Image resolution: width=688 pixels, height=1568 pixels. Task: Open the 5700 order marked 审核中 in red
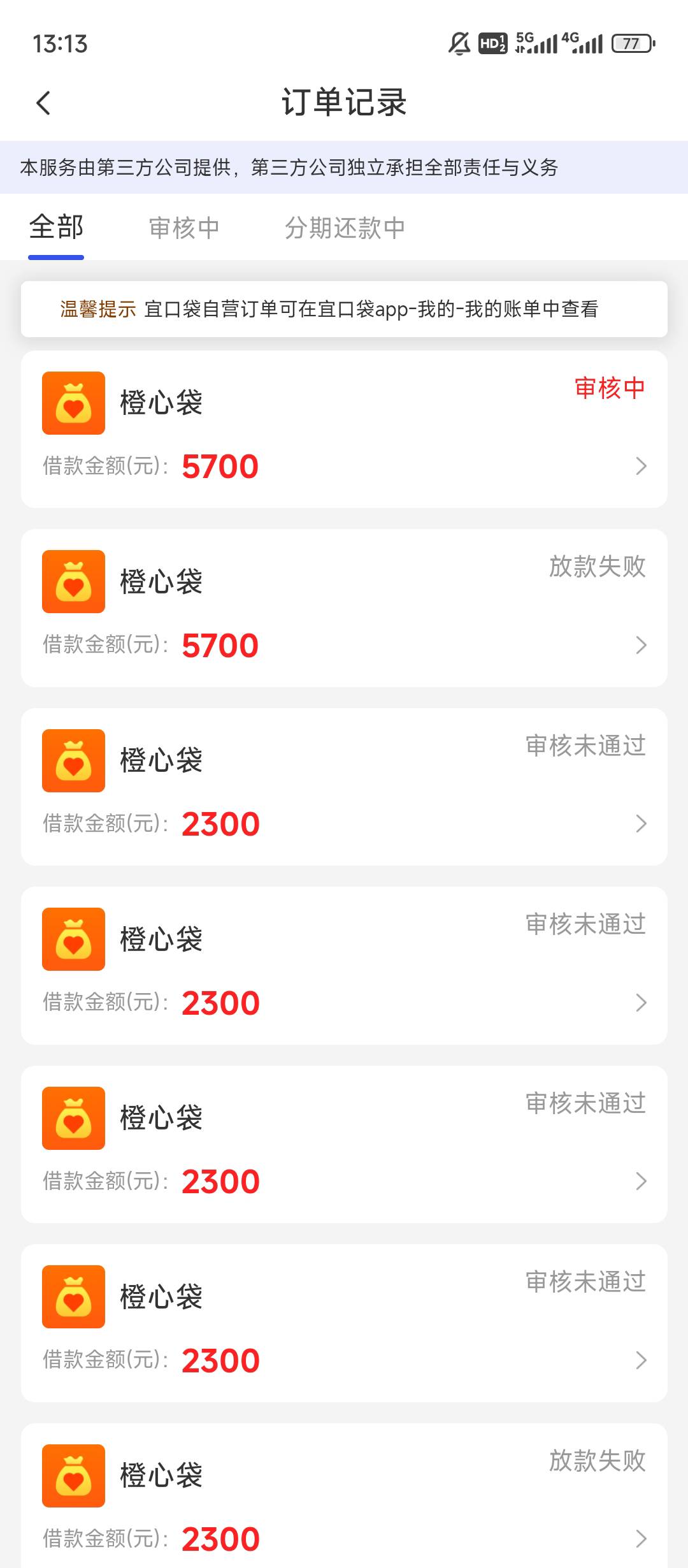coord(344,429)
